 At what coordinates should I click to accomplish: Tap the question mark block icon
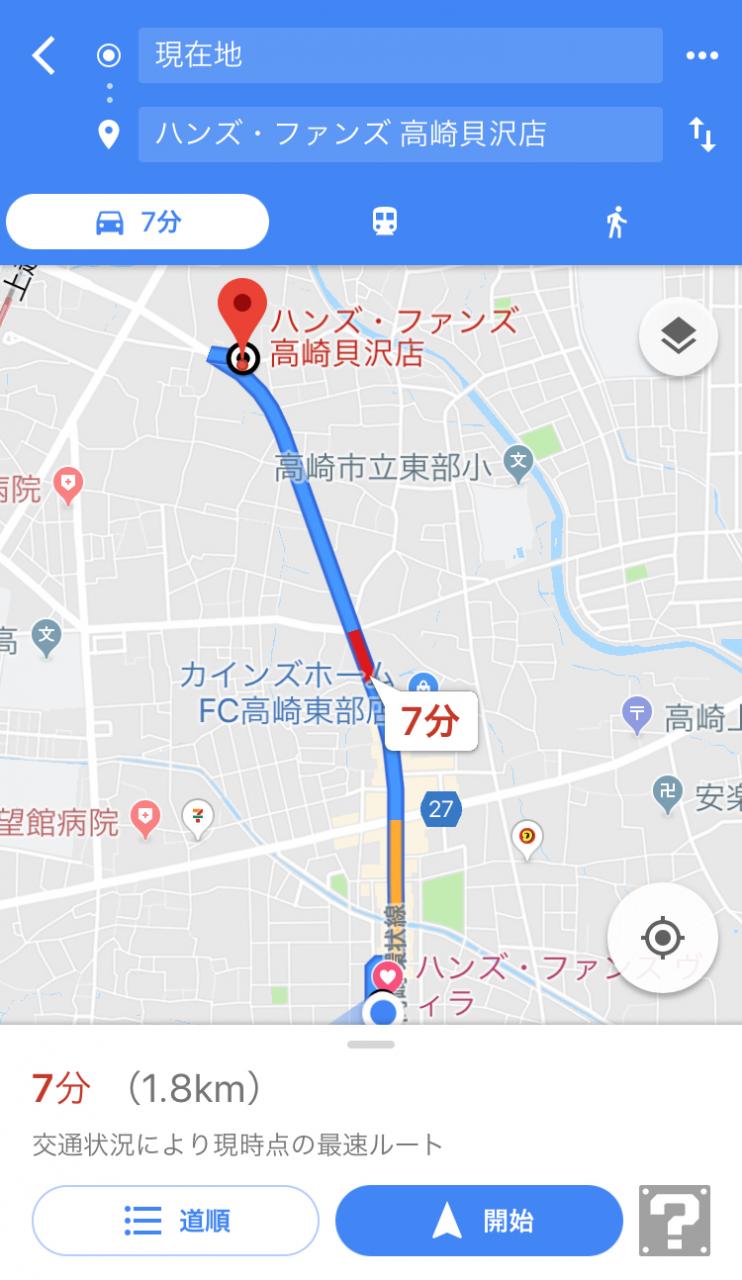pyautogui.click(x=675, y=1220)
